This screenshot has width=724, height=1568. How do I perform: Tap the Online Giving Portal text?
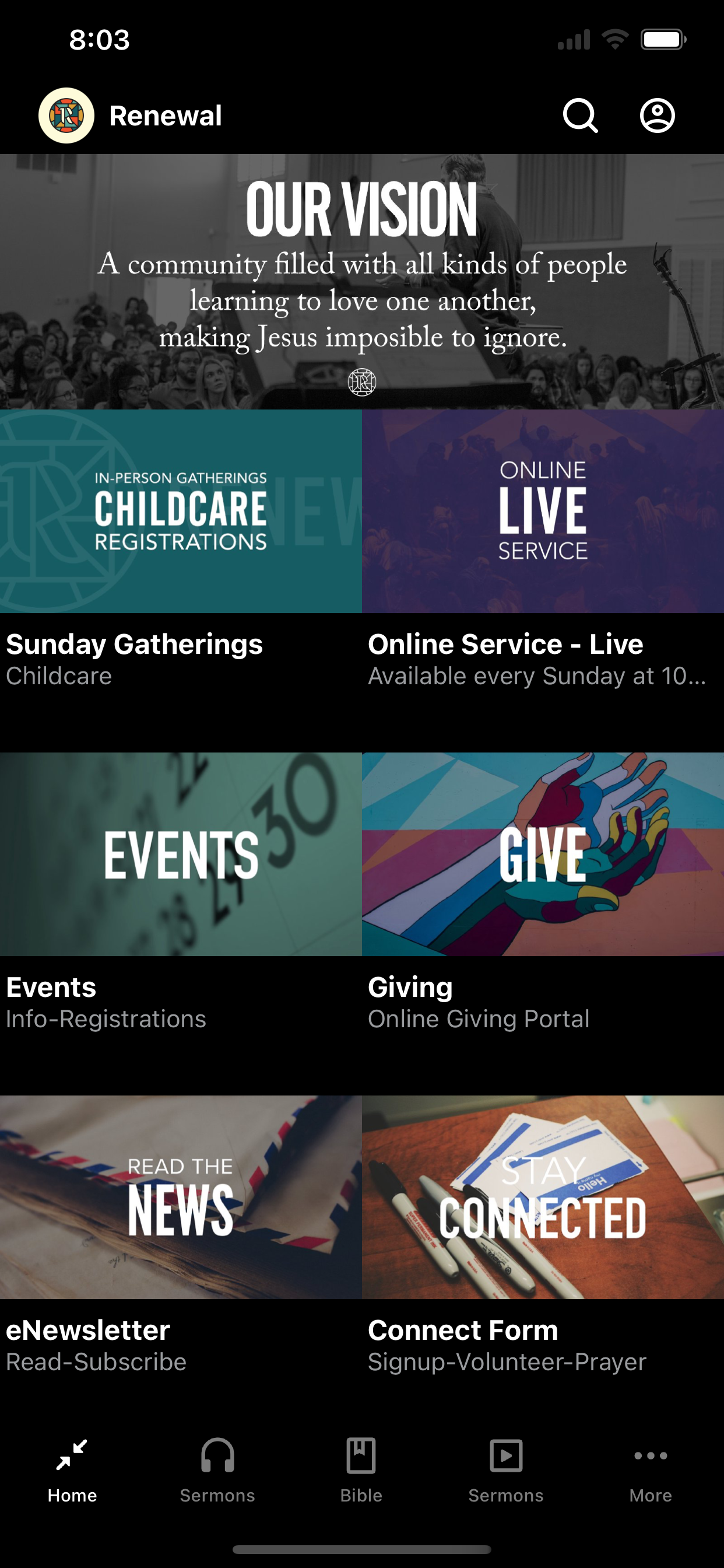[478, 1019]
